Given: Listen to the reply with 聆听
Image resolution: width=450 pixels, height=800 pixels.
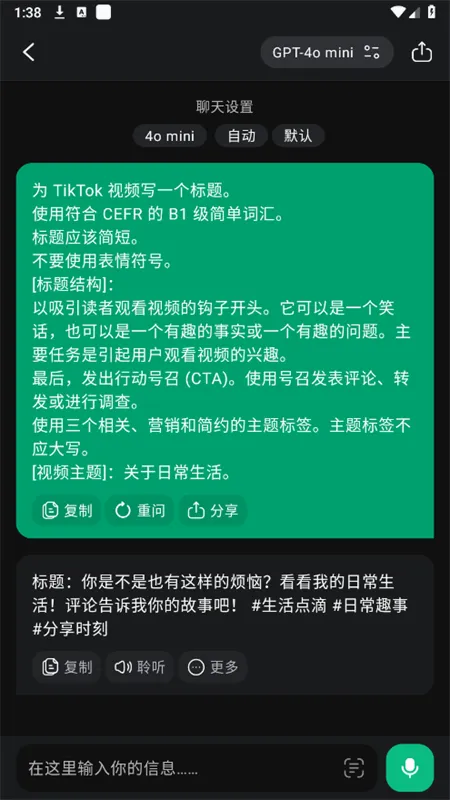Looking at the screenshot, I should click(139, 667).
